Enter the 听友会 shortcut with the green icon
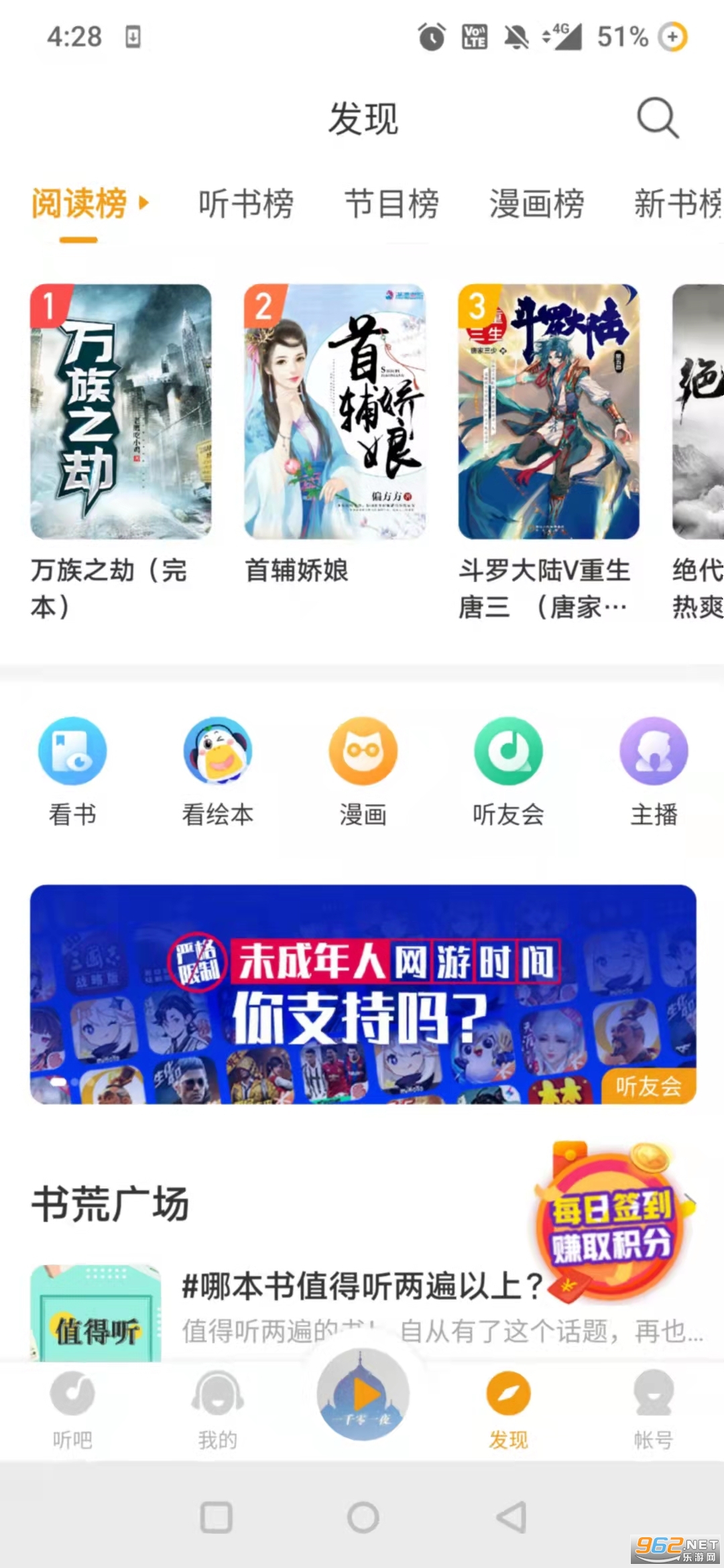This screenshot has width=724, height=1568. (508, 771)
